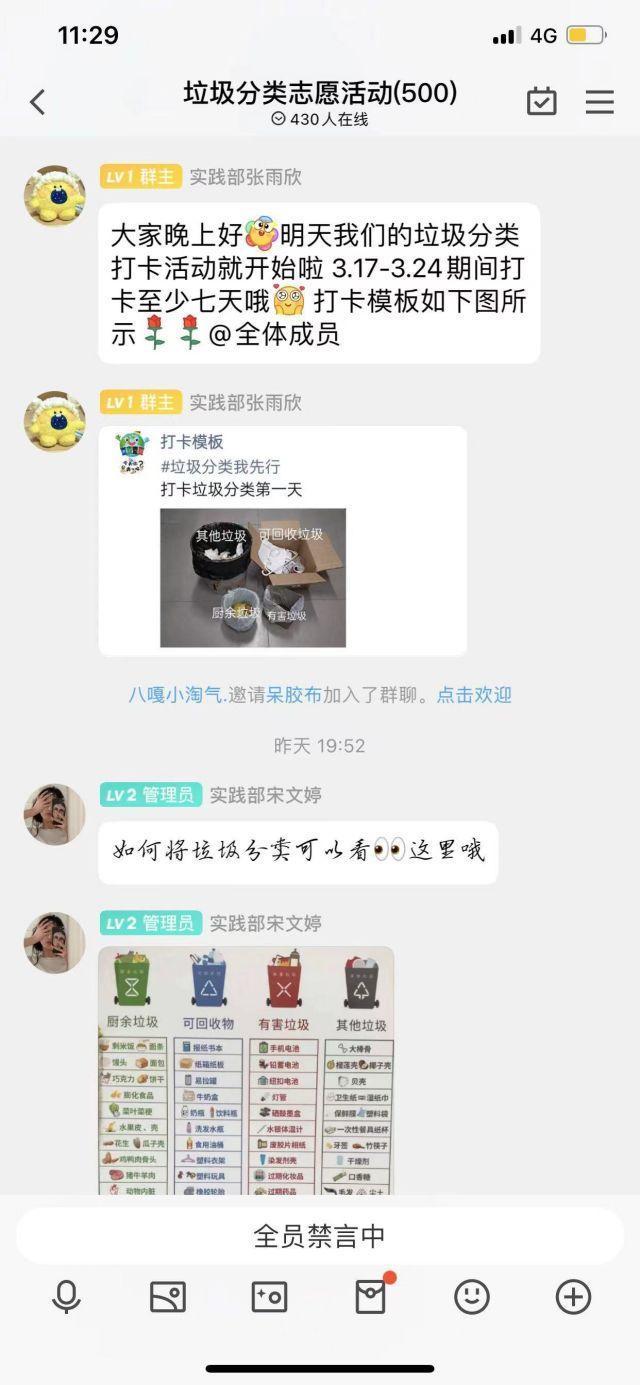Tap the 全员禁言中 input field
Viewport: 640px width, 1385px height.
click(320, 1236)
